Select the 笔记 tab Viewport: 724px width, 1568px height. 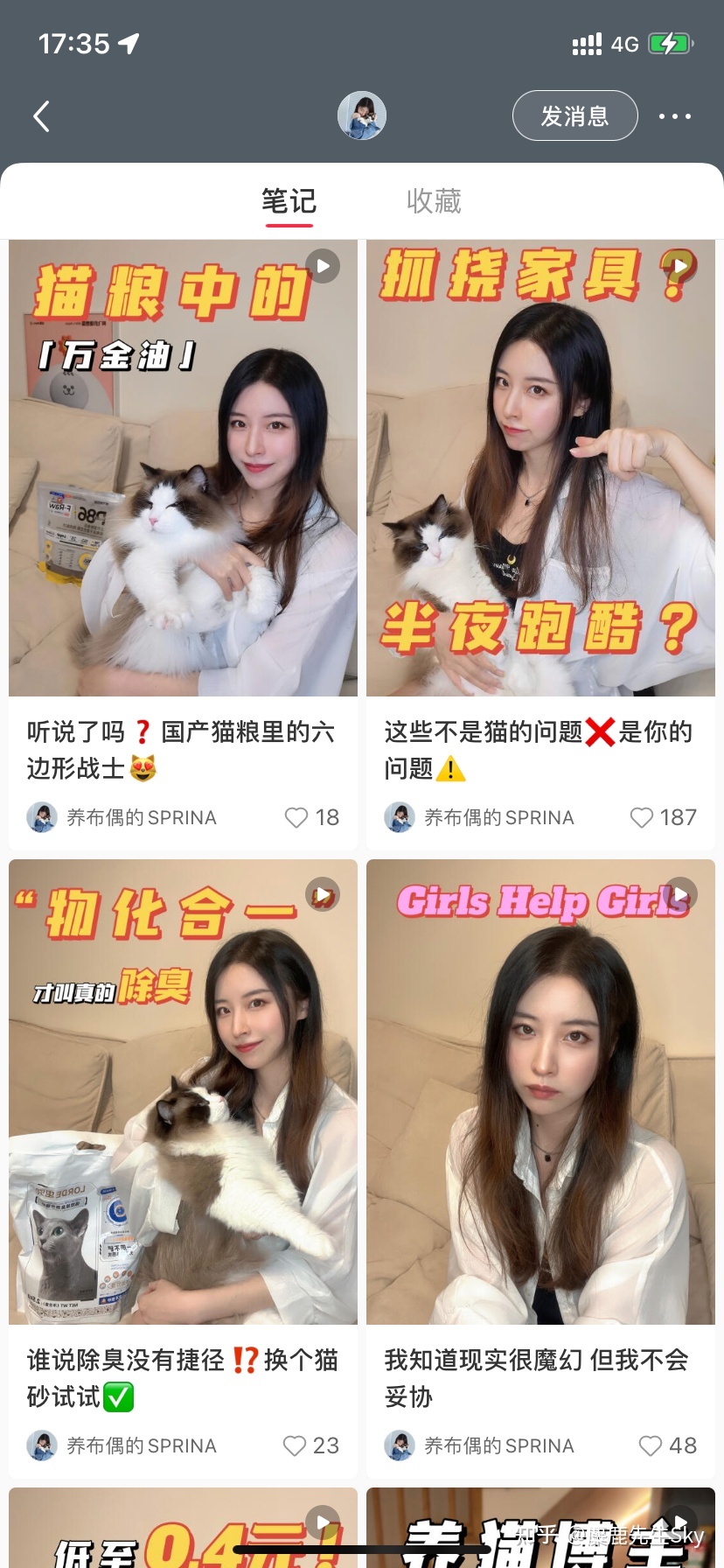coord(289,200)
